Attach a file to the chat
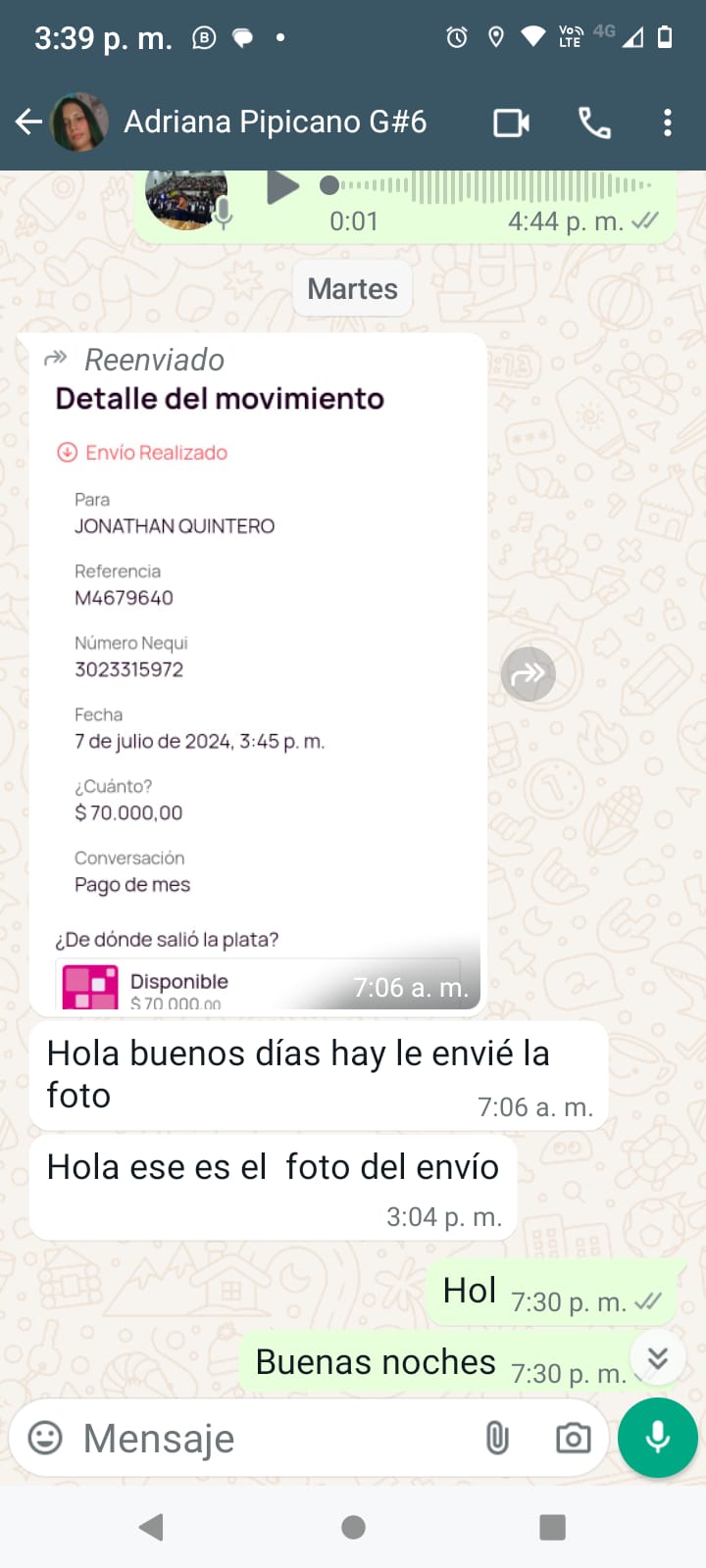 [497, 1438]
